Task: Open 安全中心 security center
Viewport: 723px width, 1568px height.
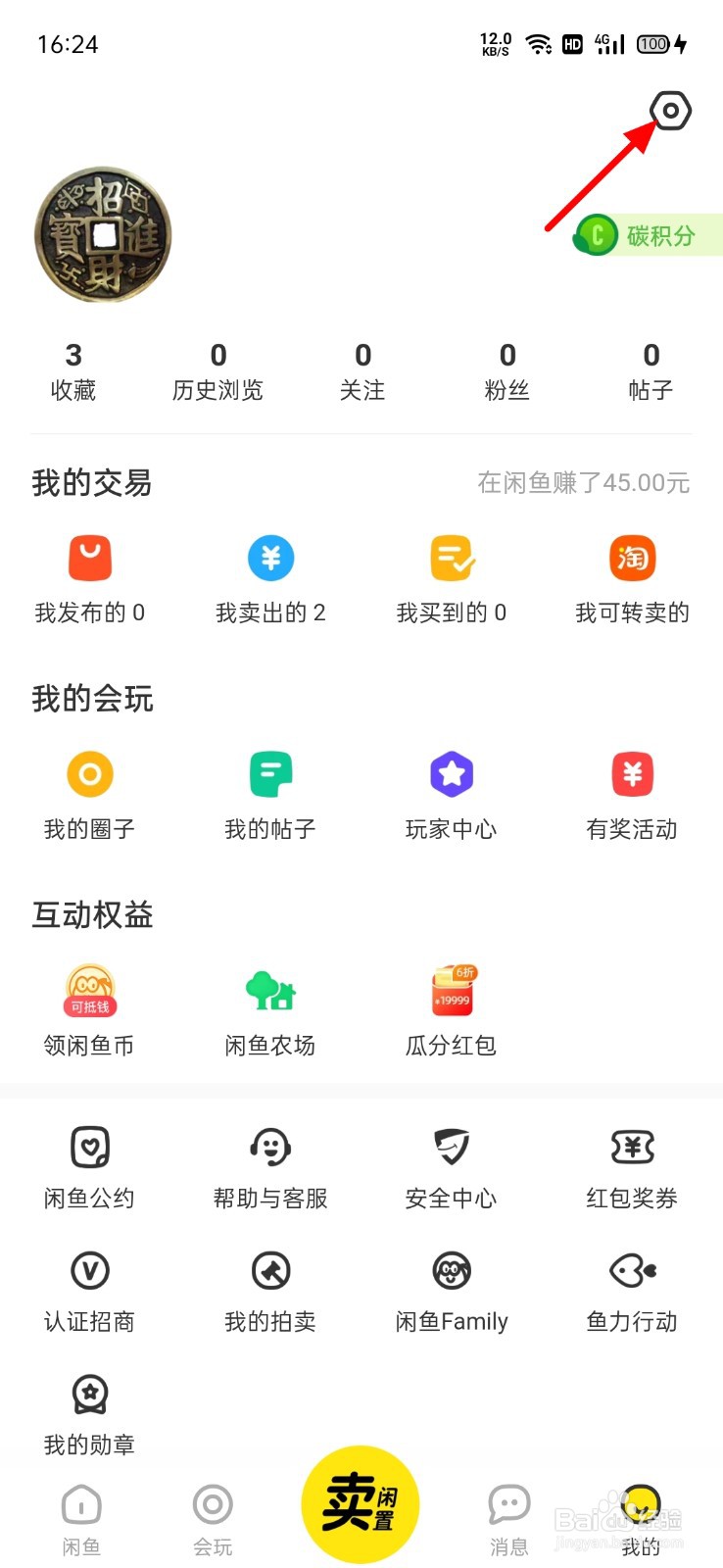Action: 452,1166
